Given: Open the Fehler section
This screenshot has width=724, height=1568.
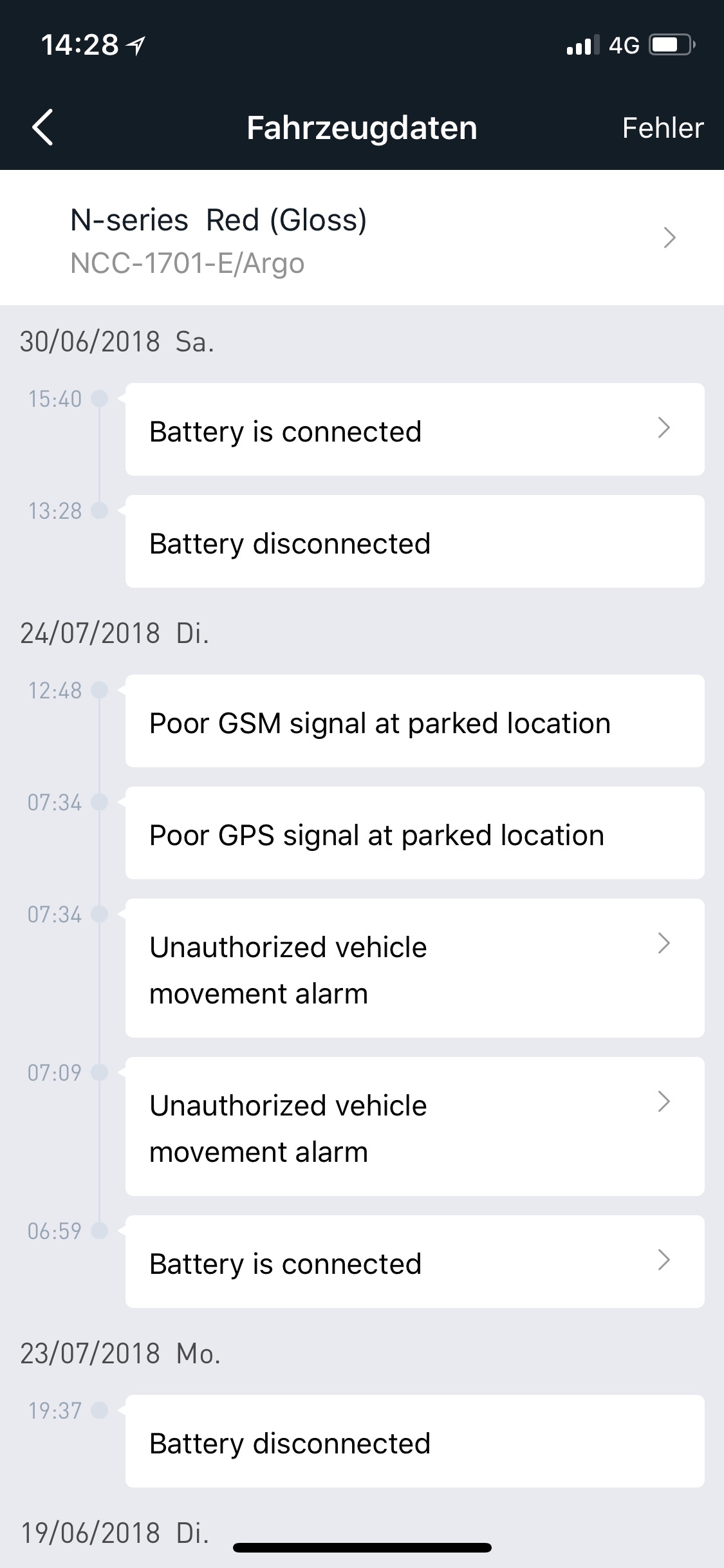Looking at the screenshot, I should pyautogui.click(x=662, y=128).
